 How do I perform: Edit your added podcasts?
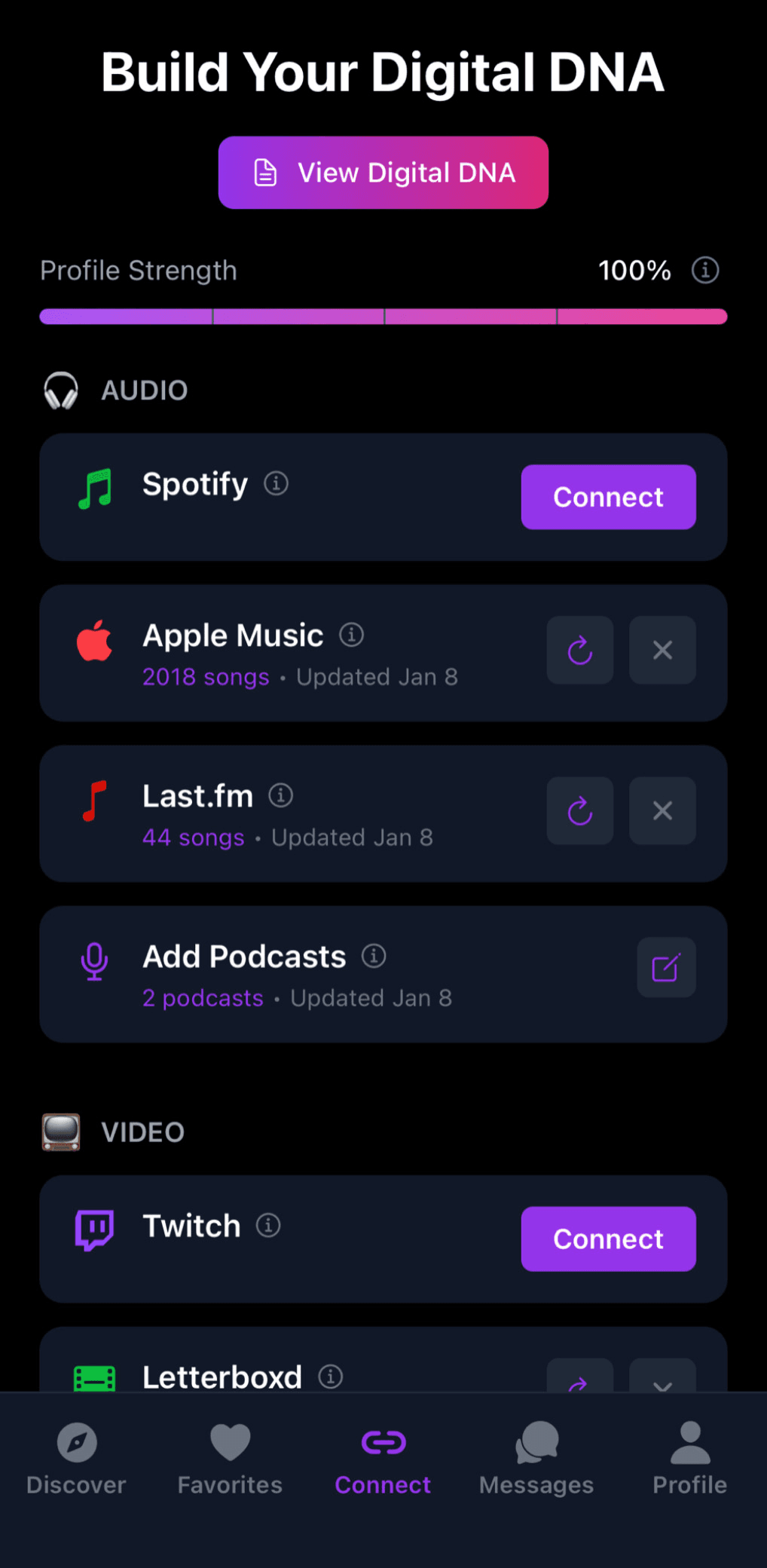coord(666,967)
